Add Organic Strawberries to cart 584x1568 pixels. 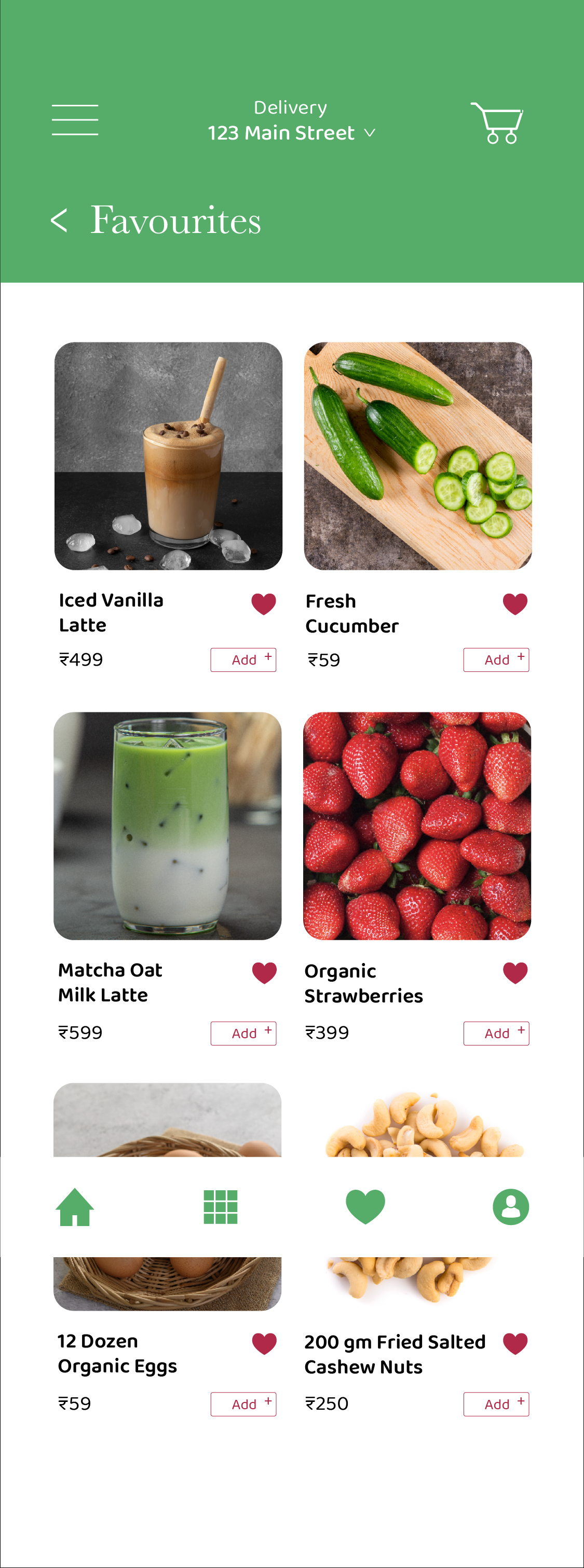[x=496, y=1033]
